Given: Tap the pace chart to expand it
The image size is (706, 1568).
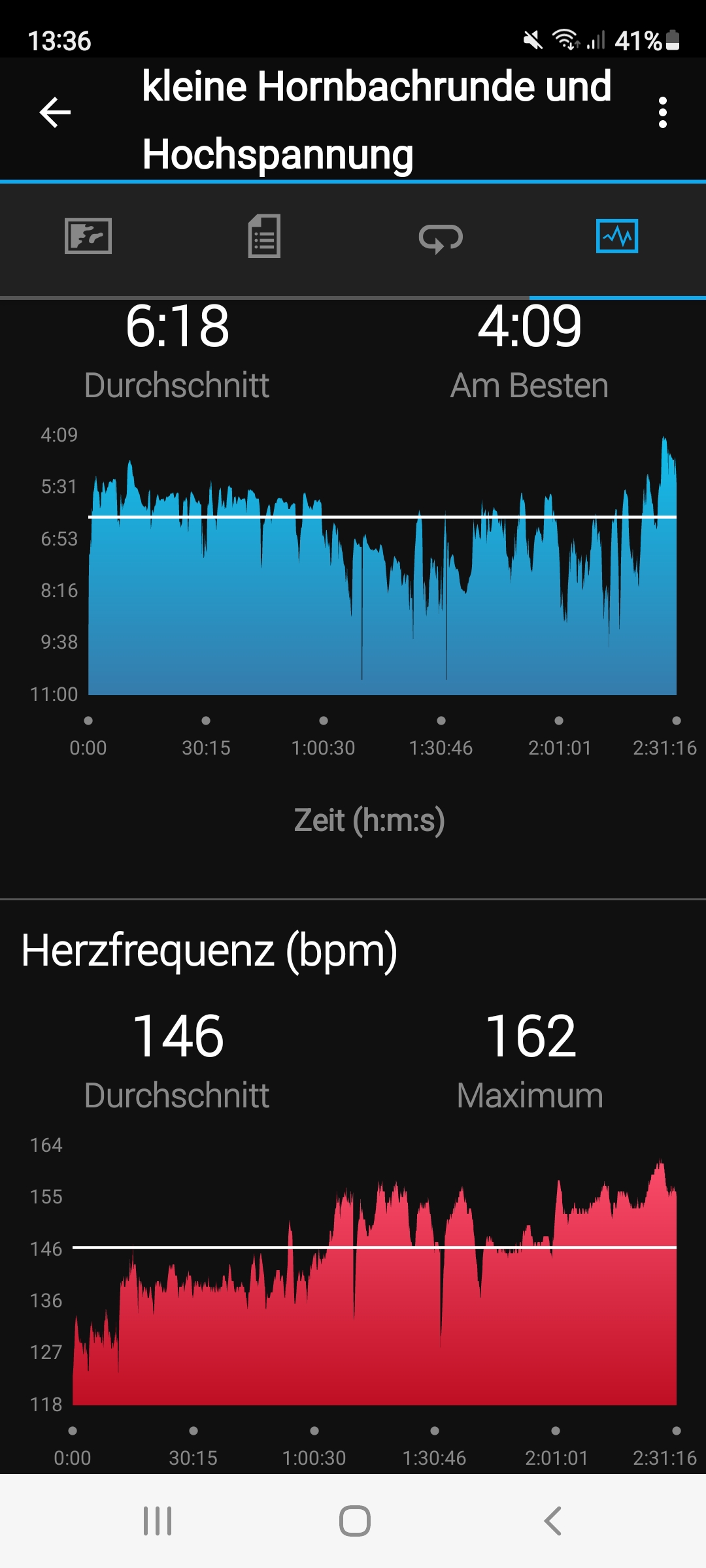Looking at the screenshot, I should pos(382,575).
